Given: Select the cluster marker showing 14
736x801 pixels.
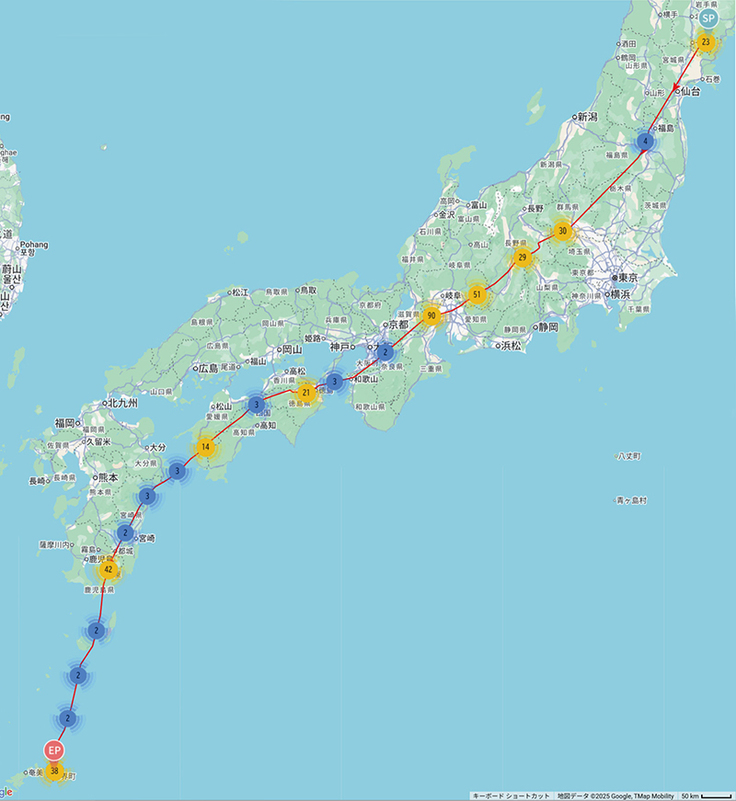Looking at the screenshot, I should [x=205, y=447].
